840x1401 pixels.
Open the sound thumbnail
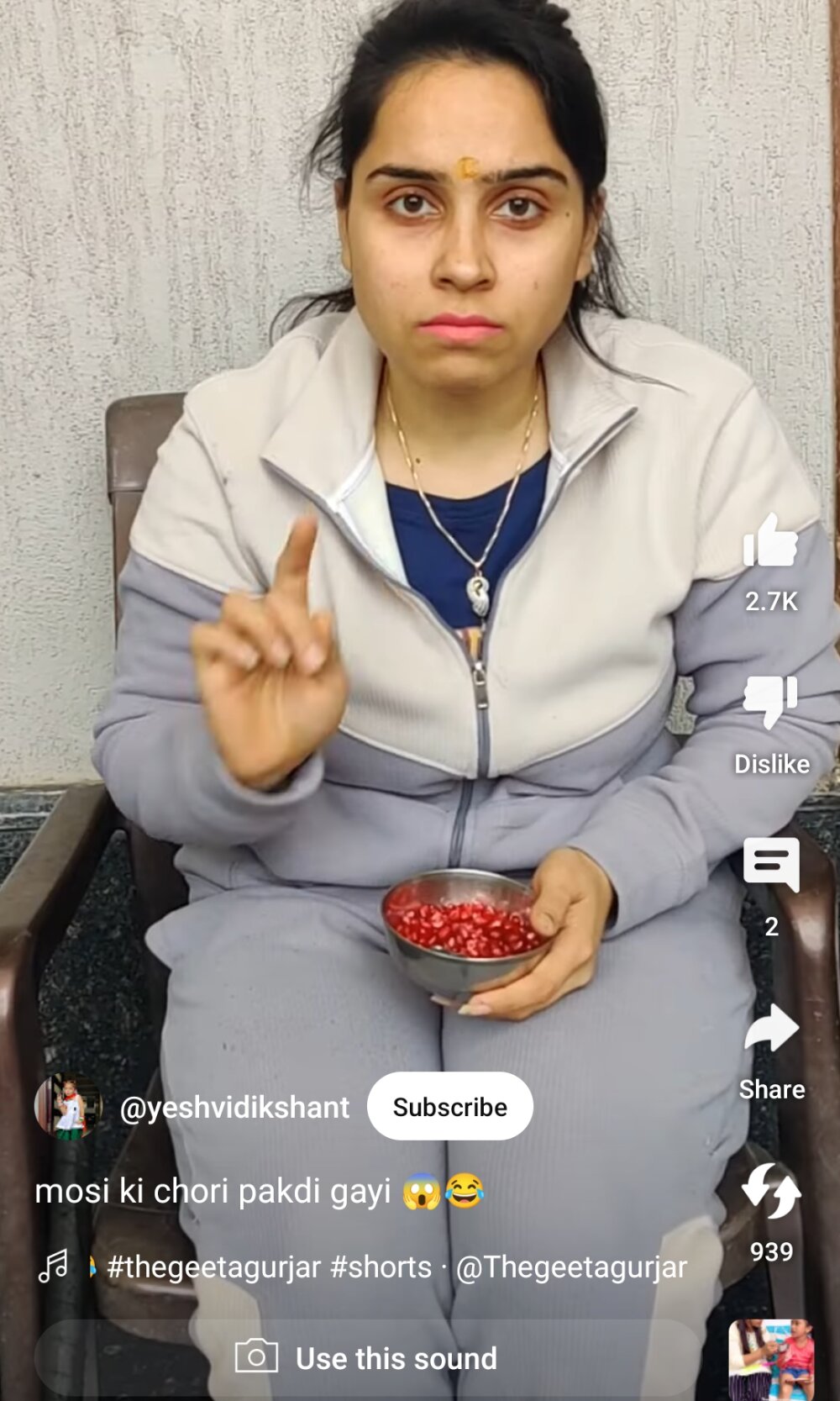point(770,1358)
